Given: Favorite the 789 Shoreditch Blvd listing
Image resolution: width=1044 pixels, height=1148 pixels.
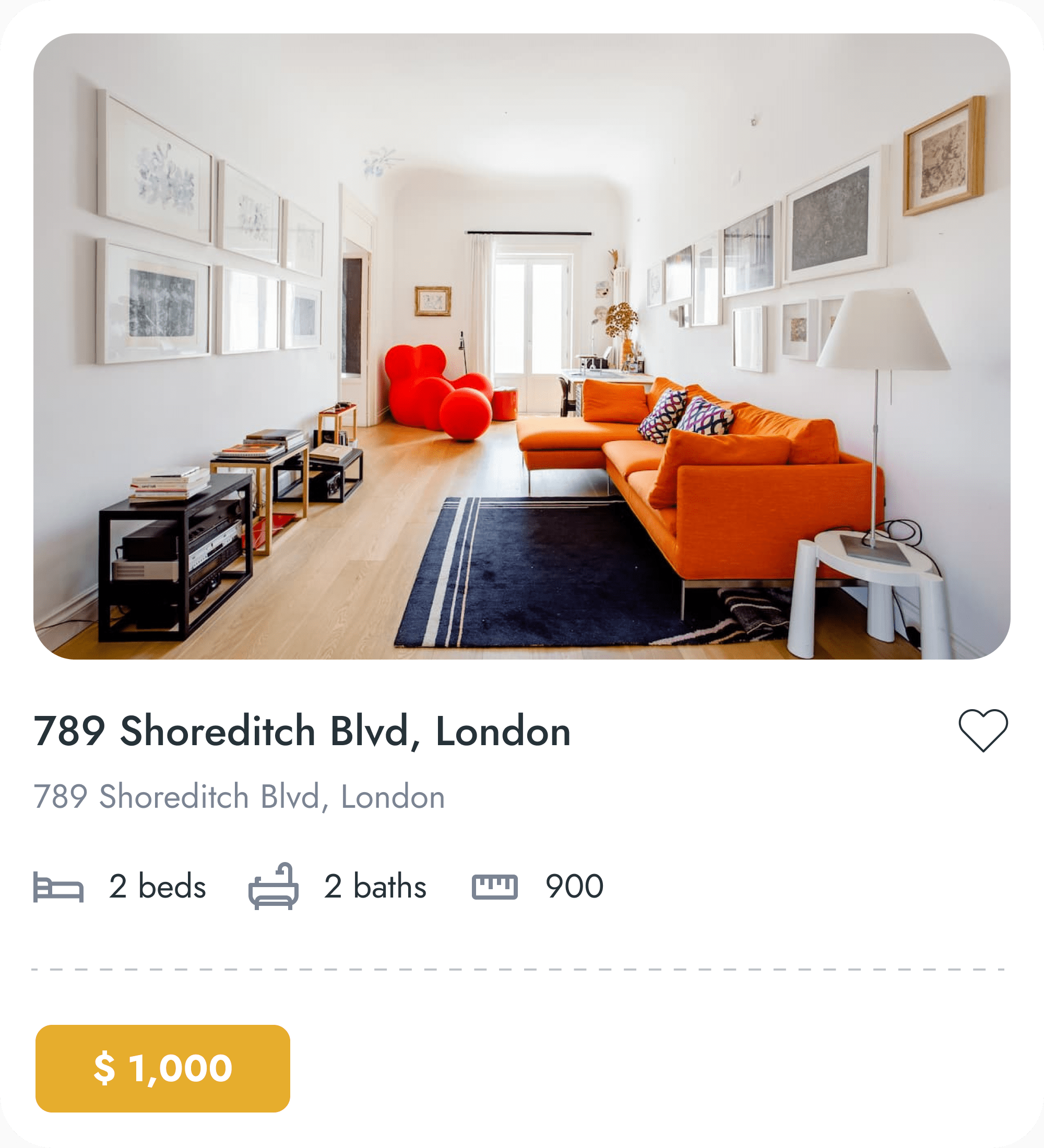Looking at the screenshot, I should 982,730.
